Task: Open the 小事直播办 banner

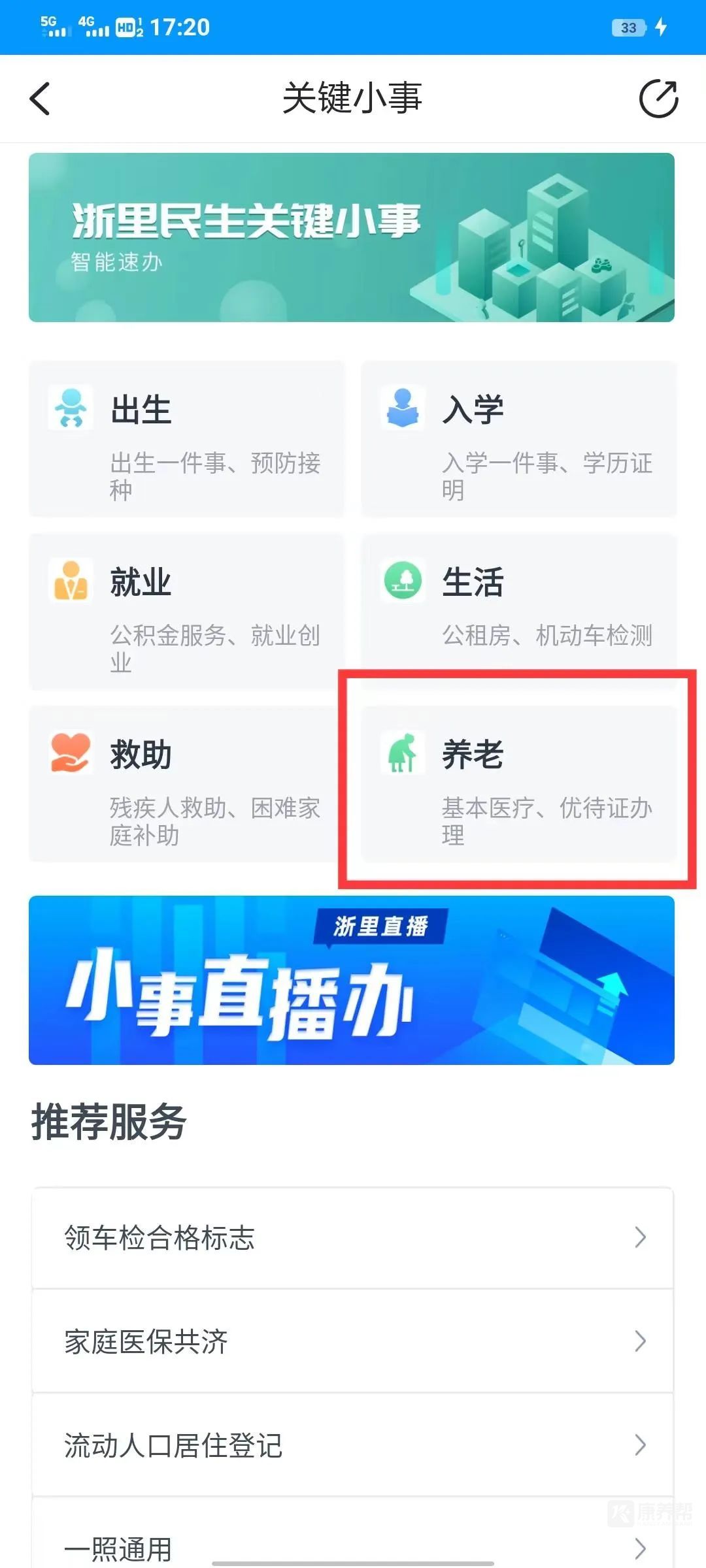Action: (352, 980)
